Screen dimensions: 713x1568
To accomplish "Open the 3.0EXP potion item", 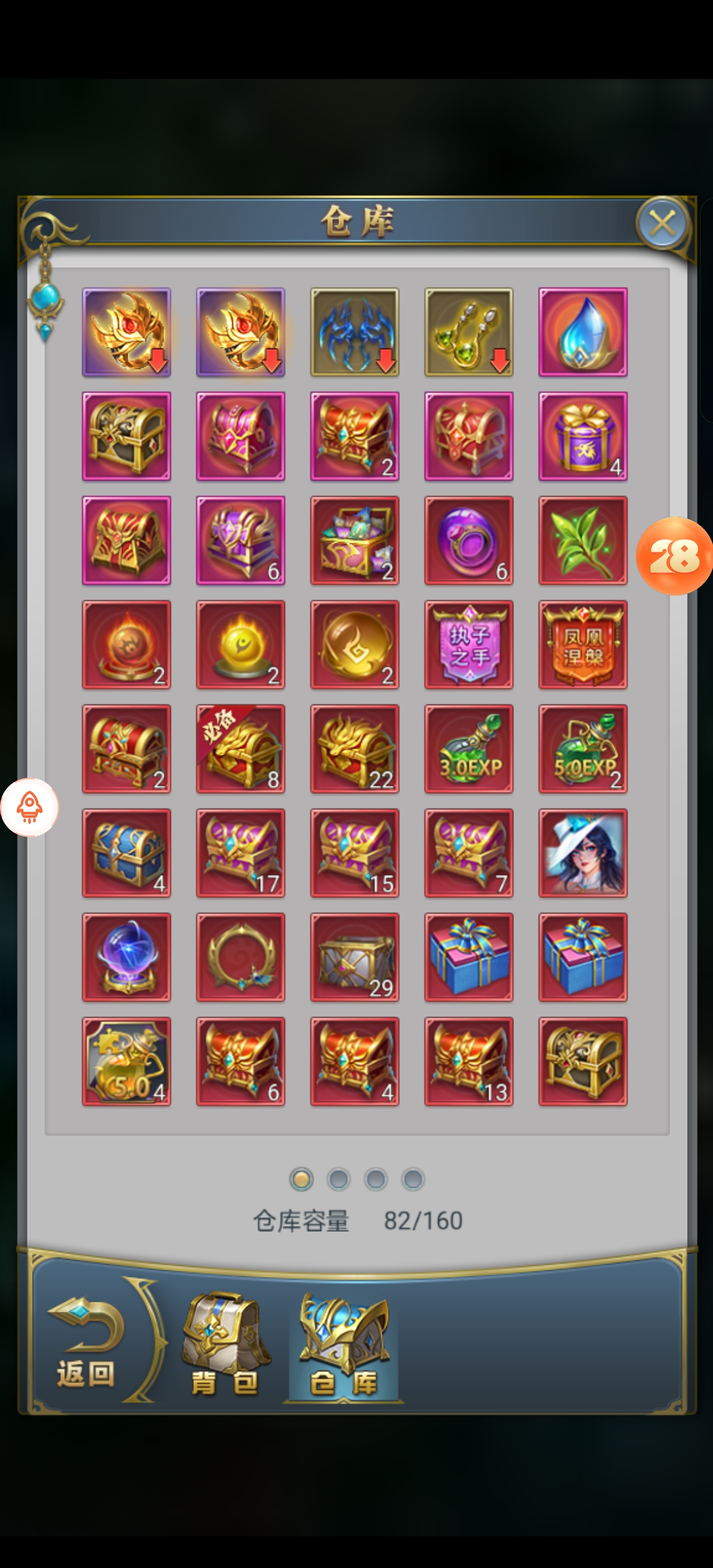I will [468, 748].
